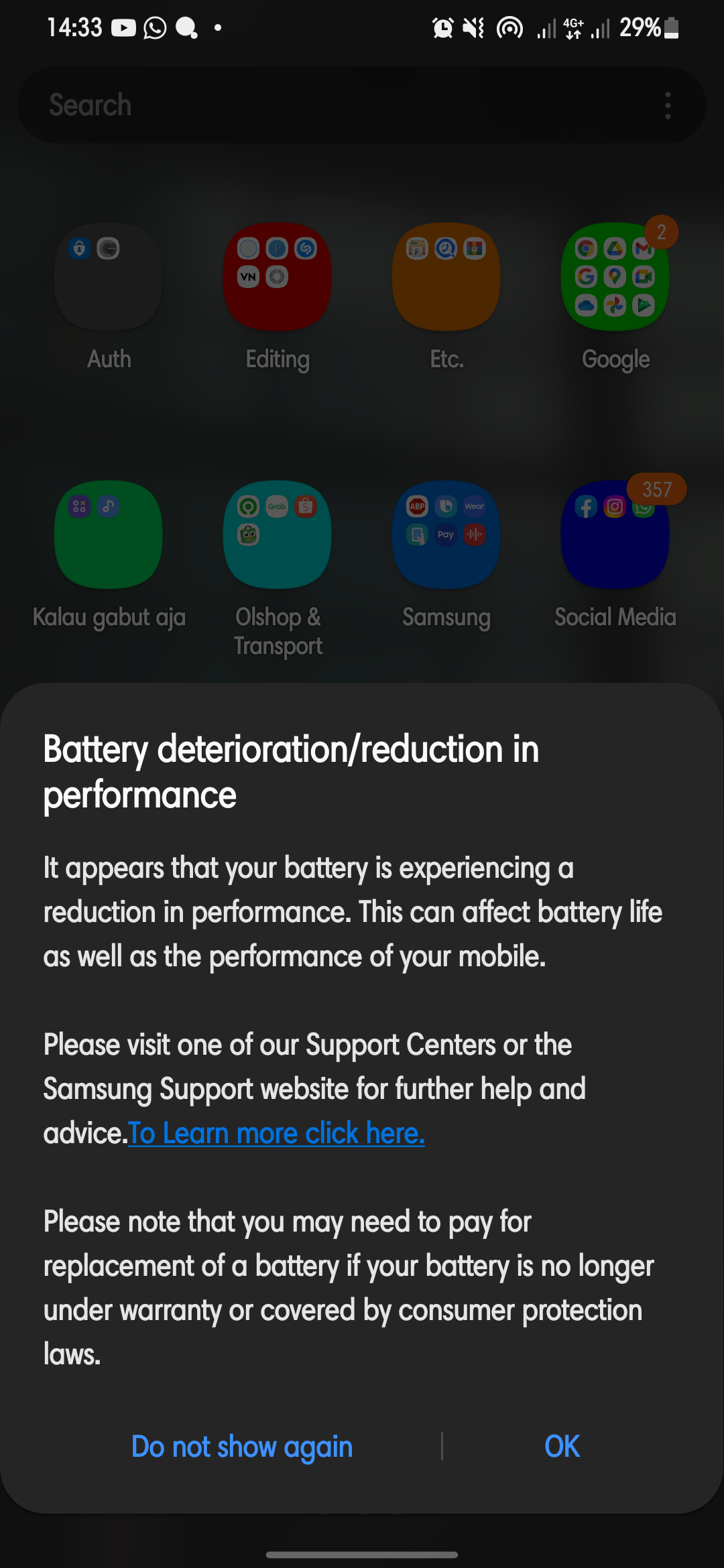Open the Samsung apps folder
724x1568 pixels.
click(445, 535)
